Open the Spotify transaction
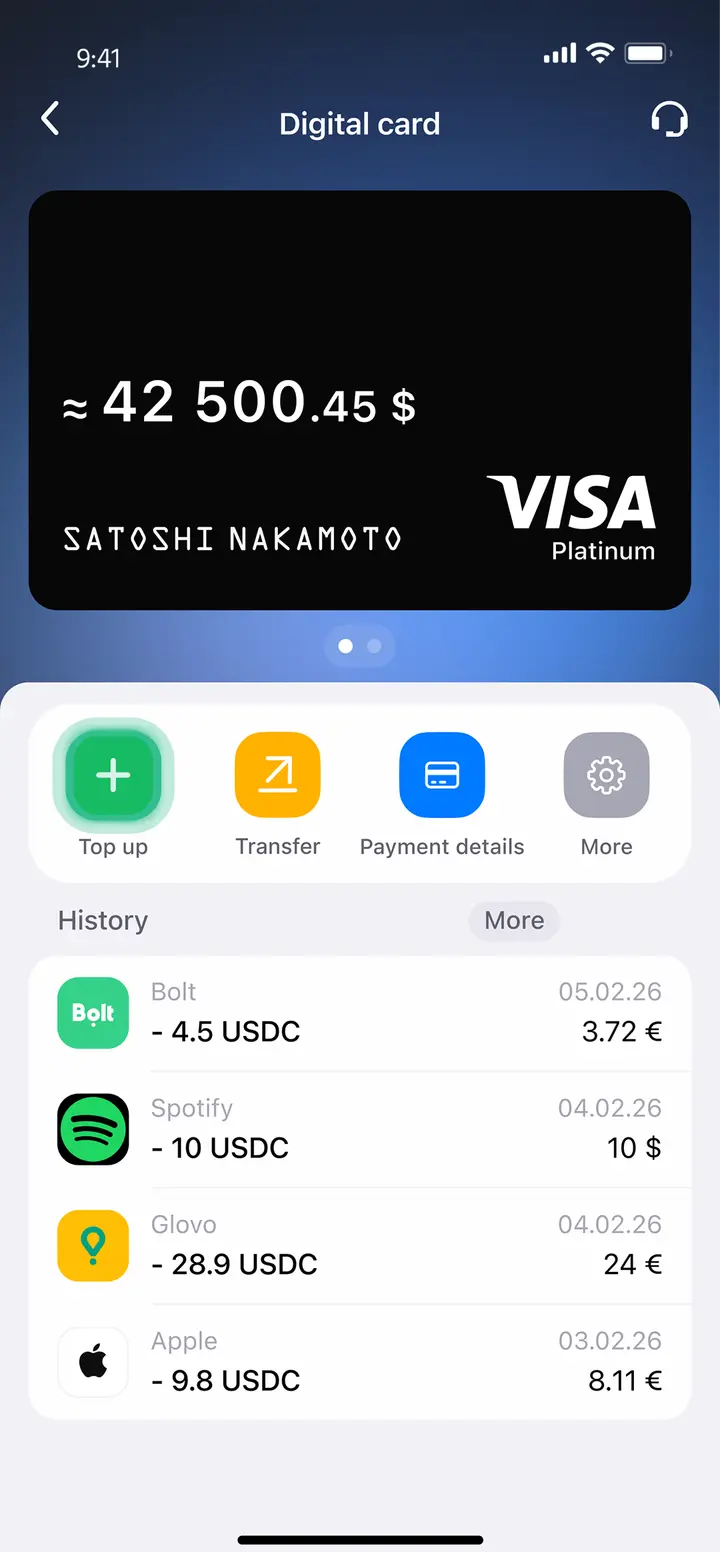The height and width of the screenshot is (1552, 720). point(360,1129)
